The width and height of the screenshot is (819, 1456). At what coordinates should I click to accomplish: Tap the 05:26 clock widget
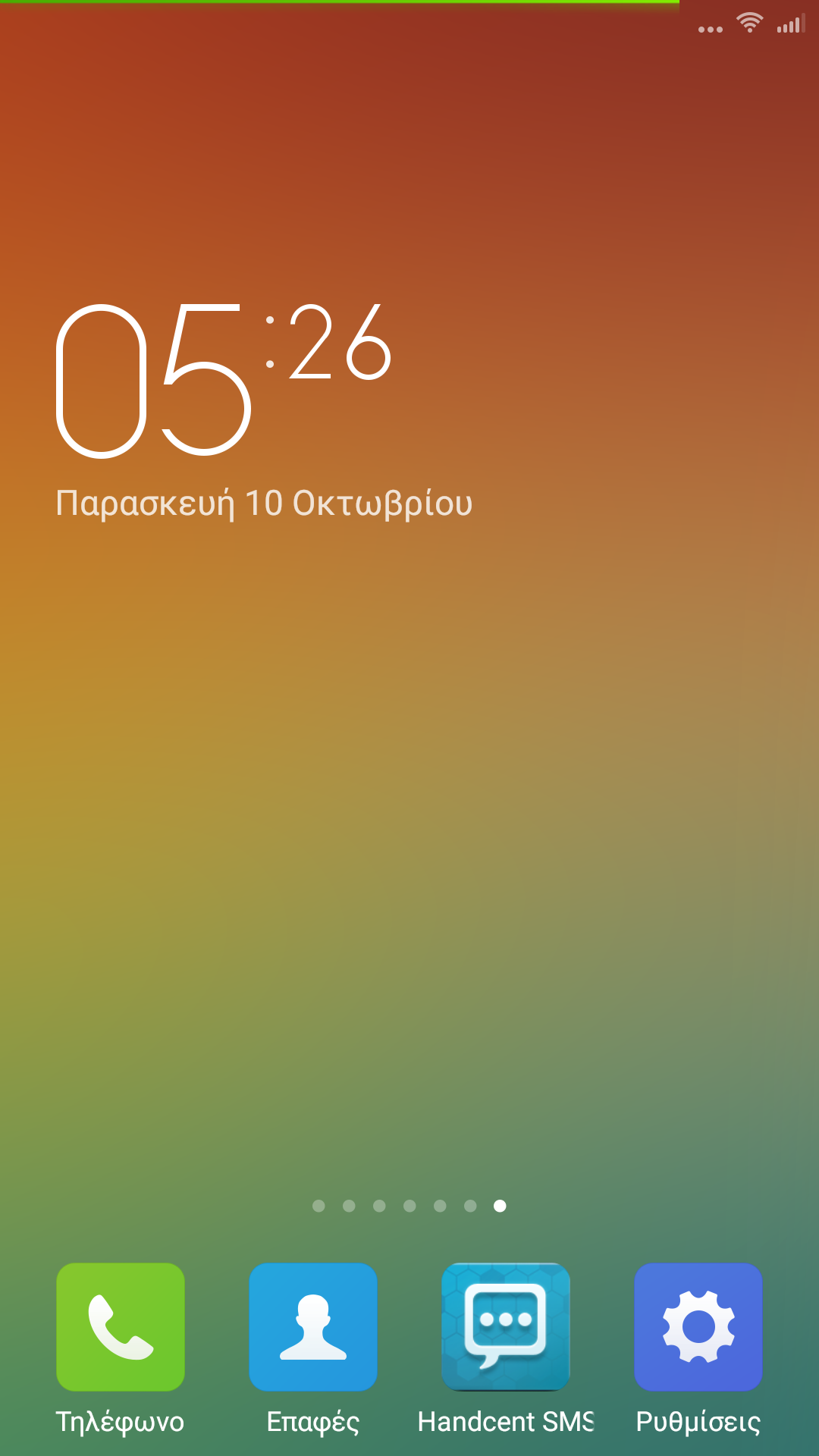point(224,381)
